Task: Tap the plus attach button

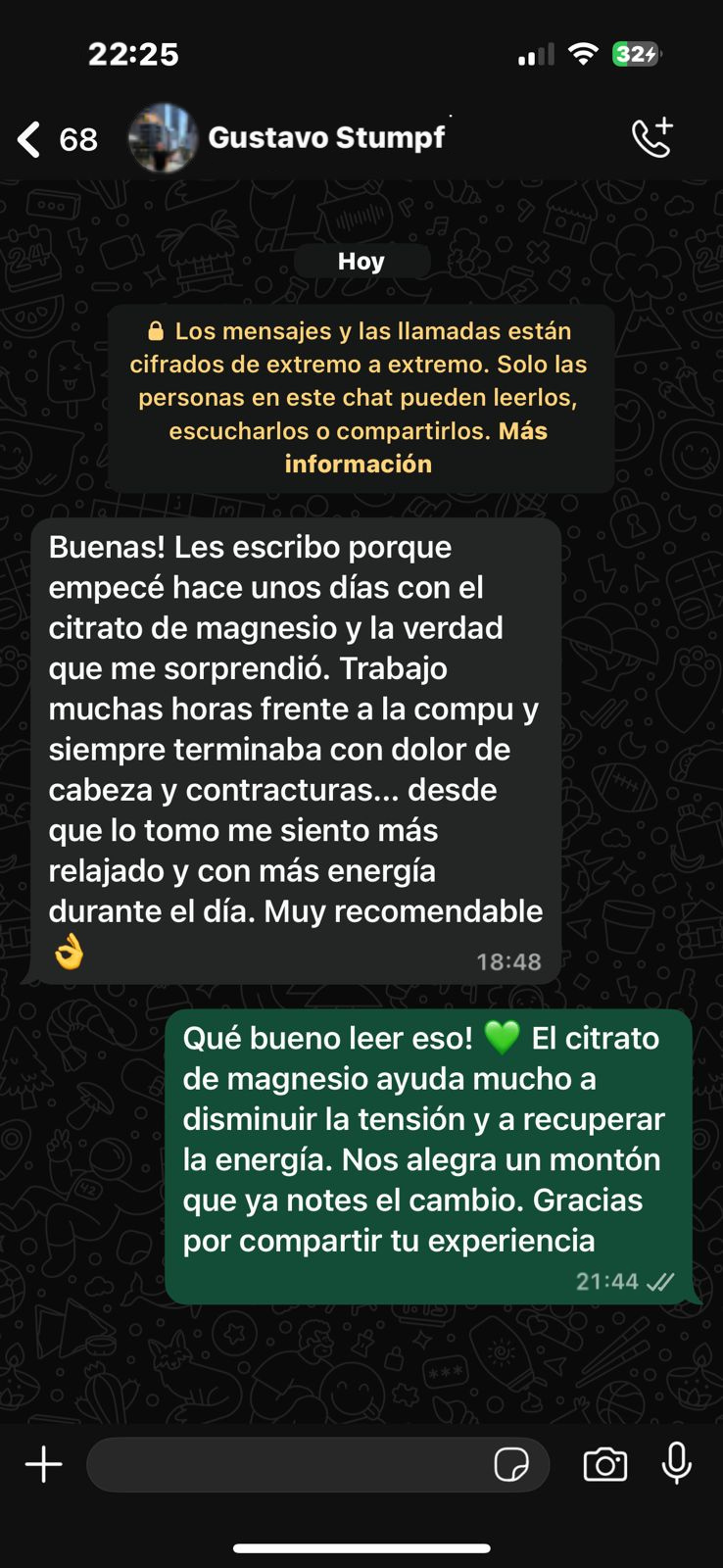Action: [43, 1464]
